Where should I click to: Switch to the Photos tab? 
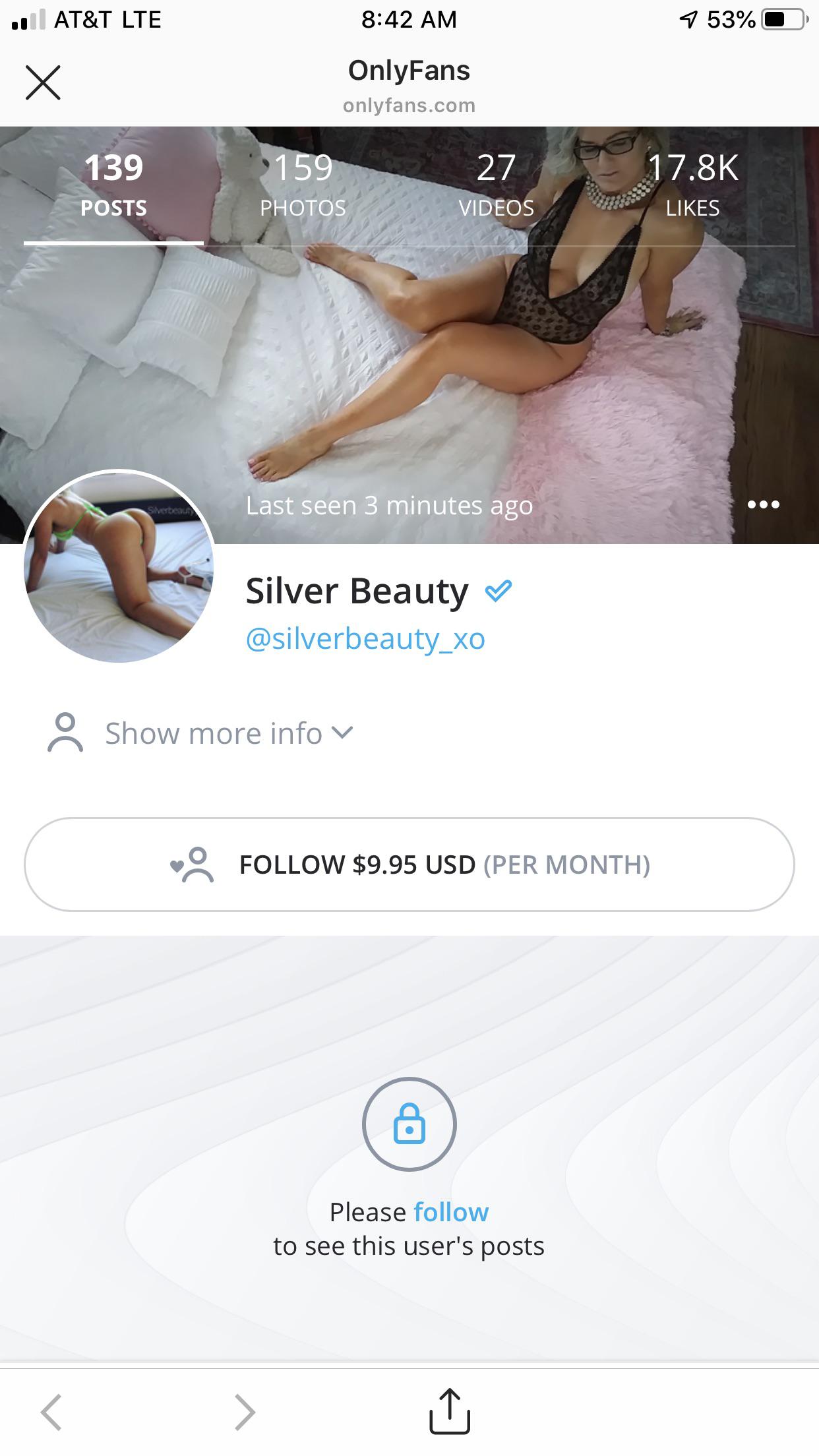click(x=303, y=185)
